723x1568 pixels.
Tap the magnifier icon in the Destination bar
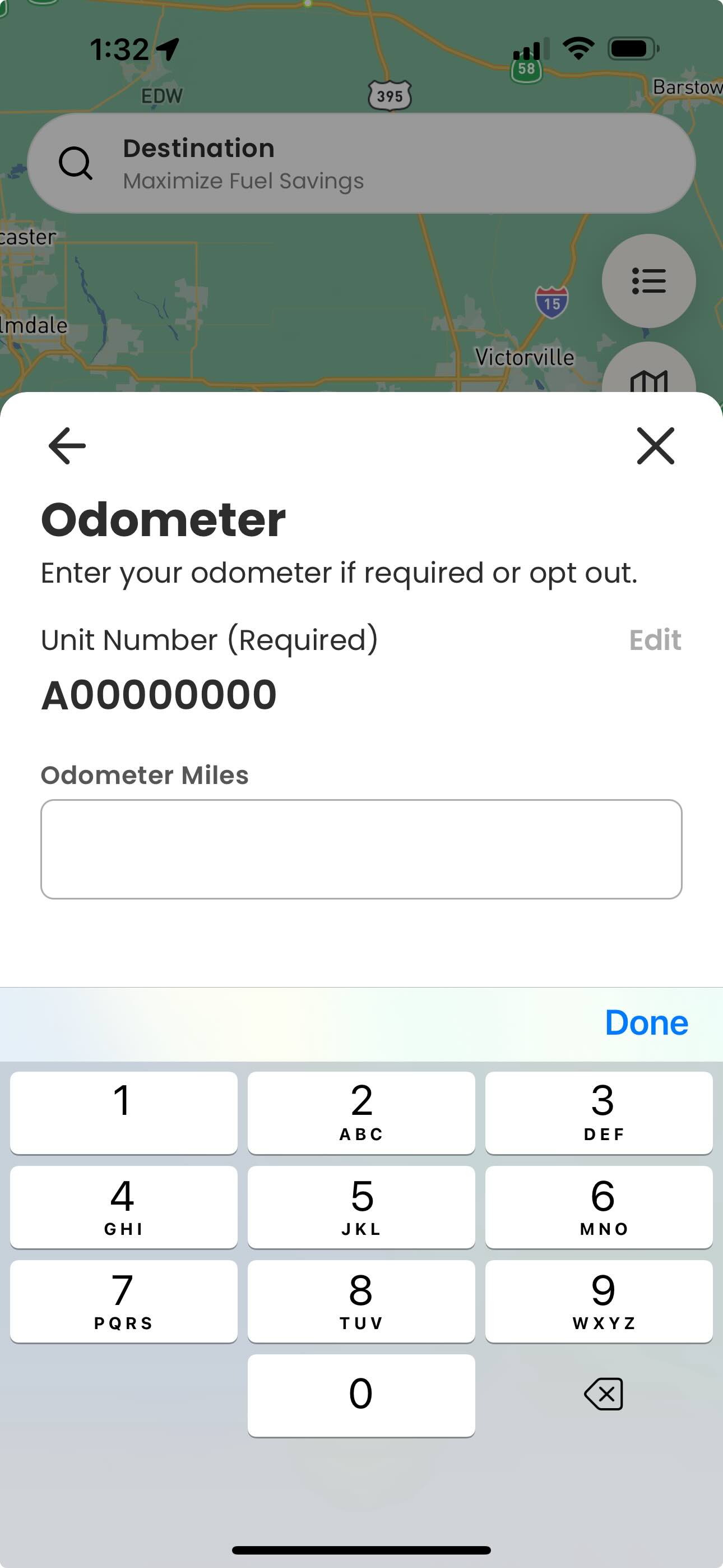76,164
